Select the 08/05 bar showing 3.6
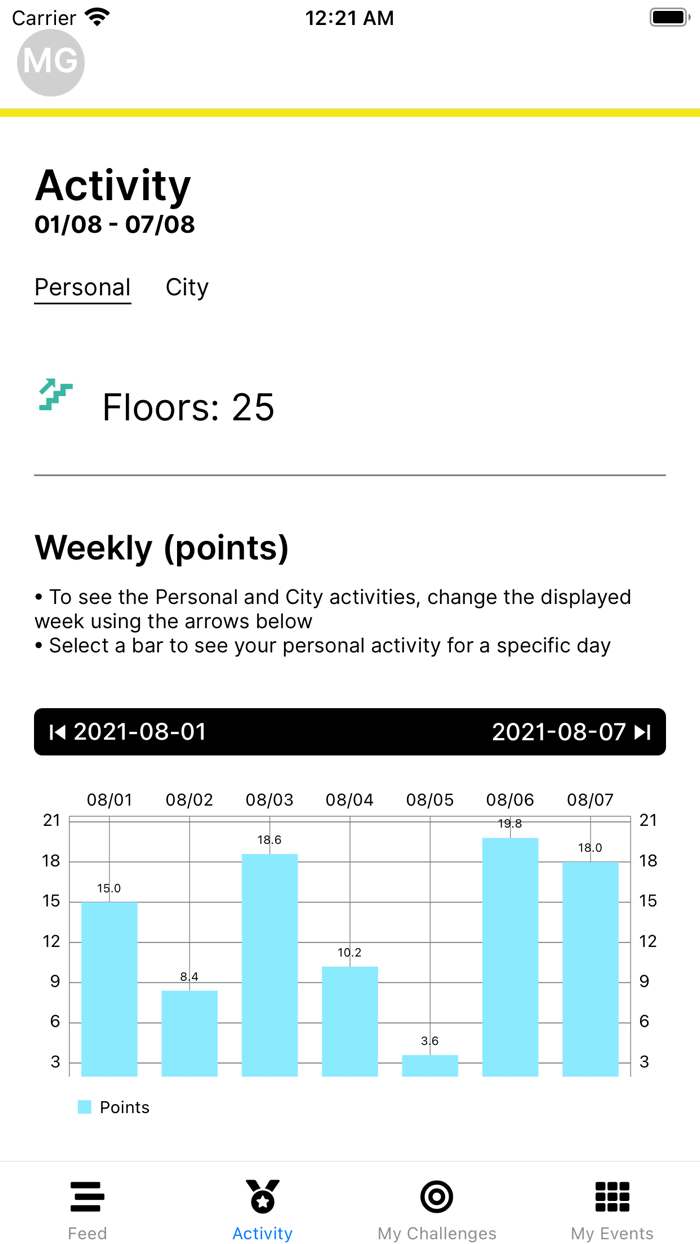 tap(430, 1065)
